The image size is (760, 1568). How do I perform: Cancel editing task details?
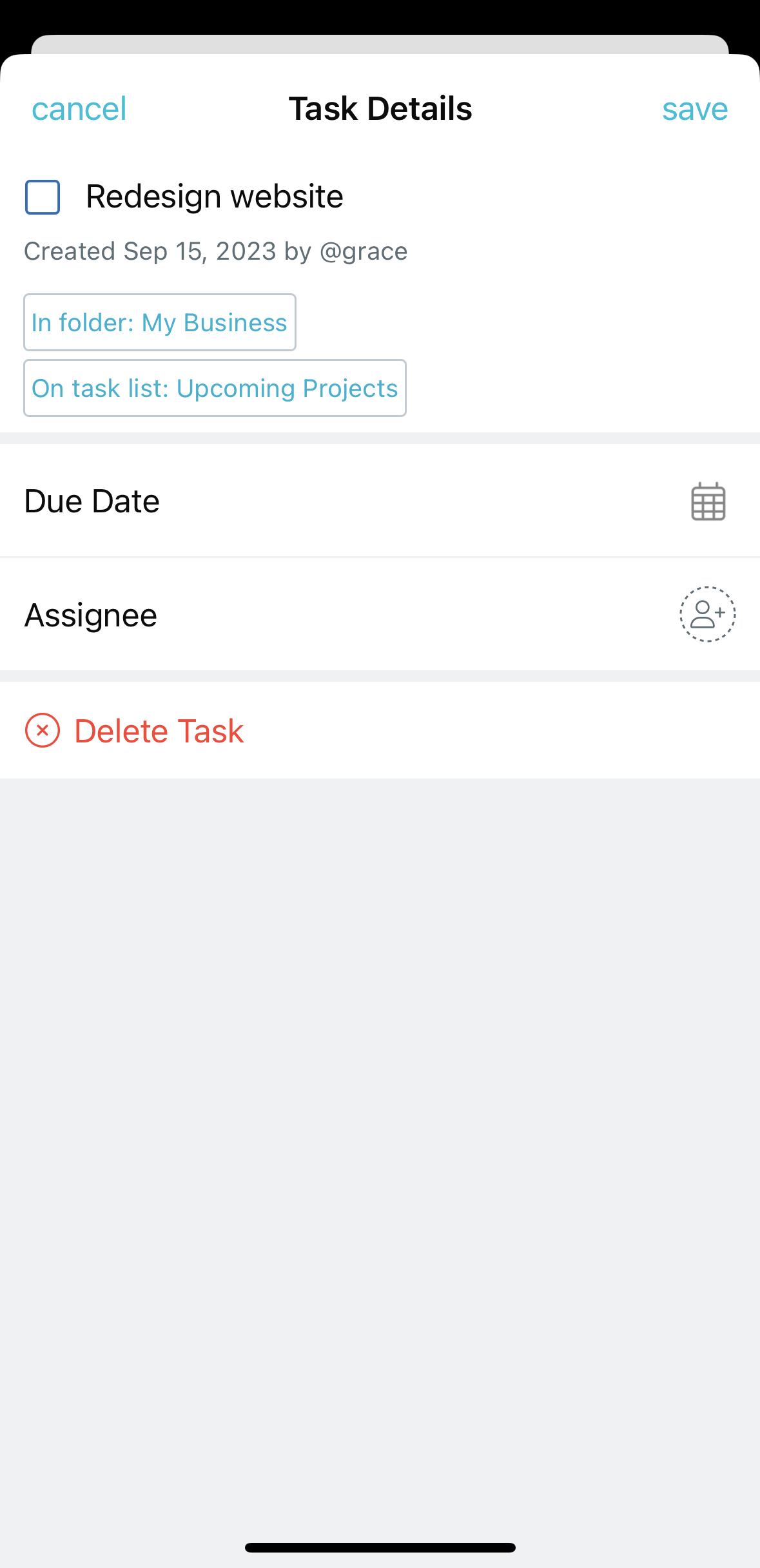click(79, 109)
